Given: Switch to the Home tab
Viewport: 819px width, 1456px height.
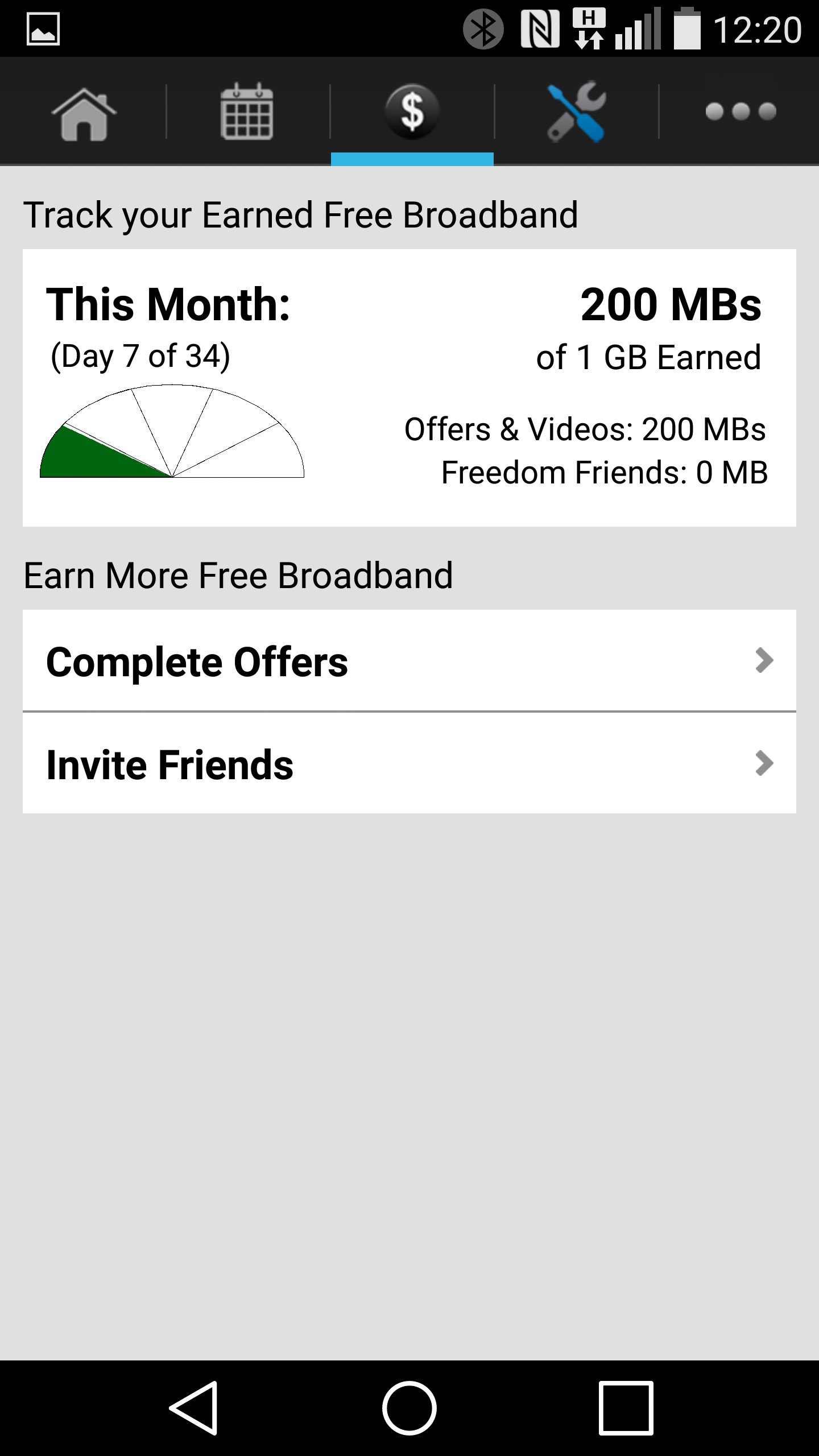Looking at the screenshot, I should [83, 111].
